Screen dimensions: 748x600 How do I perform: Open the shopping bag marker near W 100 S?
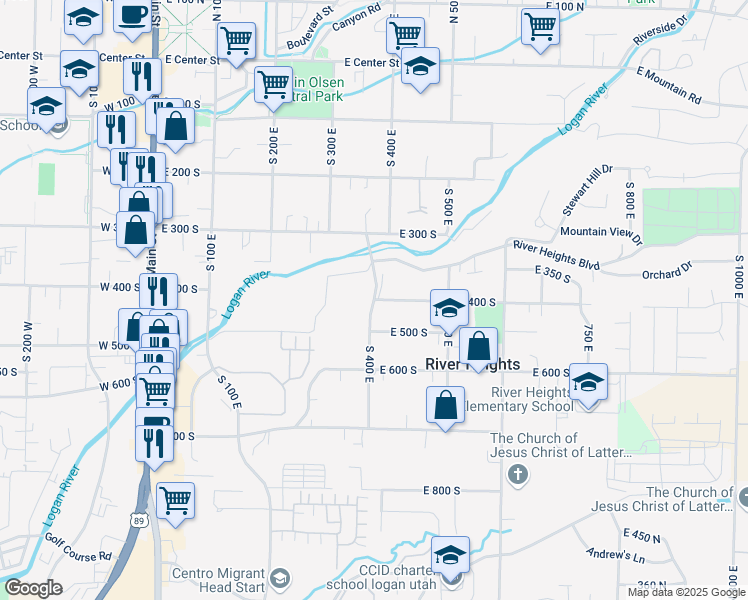[x=175, y=126]
